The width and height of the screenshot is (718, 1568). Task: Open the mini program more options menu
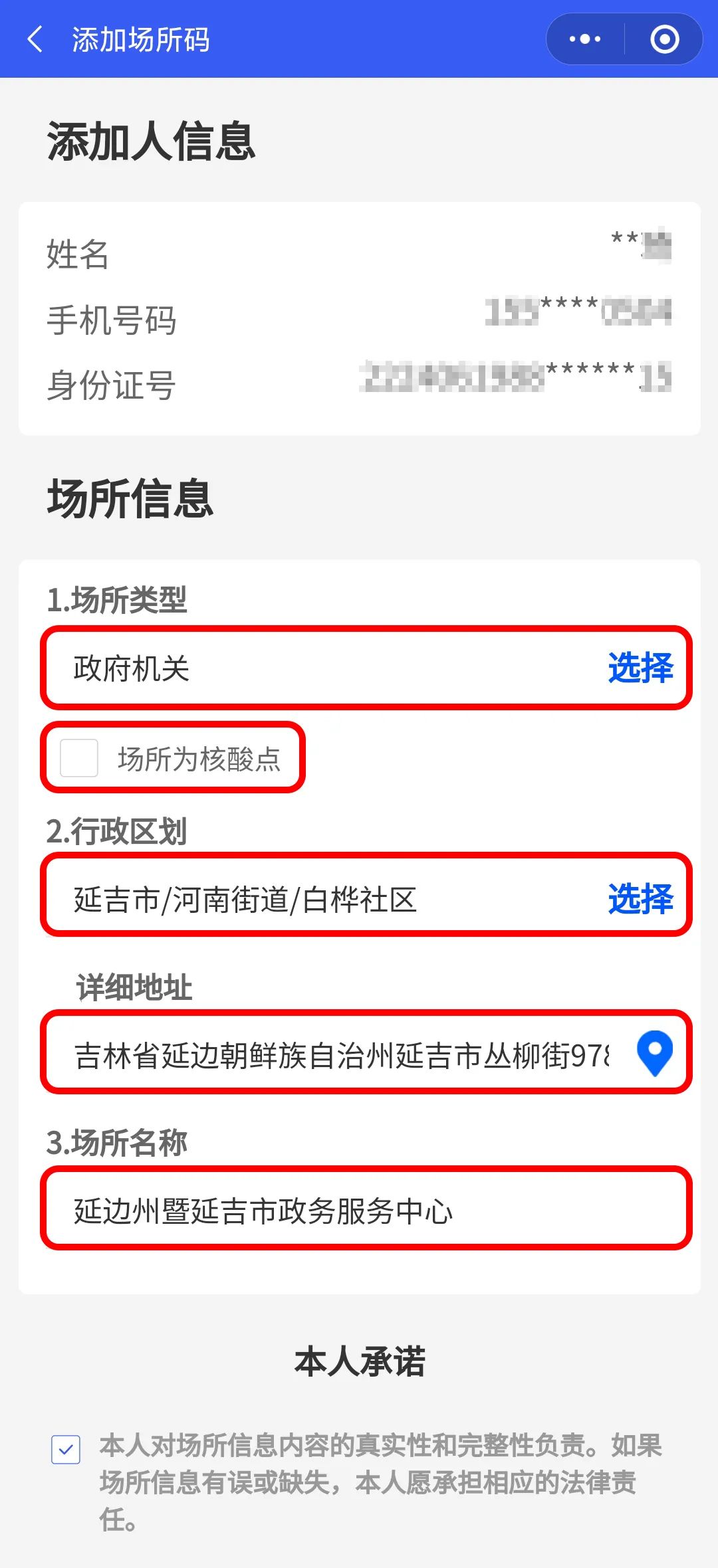coord(585,40)
